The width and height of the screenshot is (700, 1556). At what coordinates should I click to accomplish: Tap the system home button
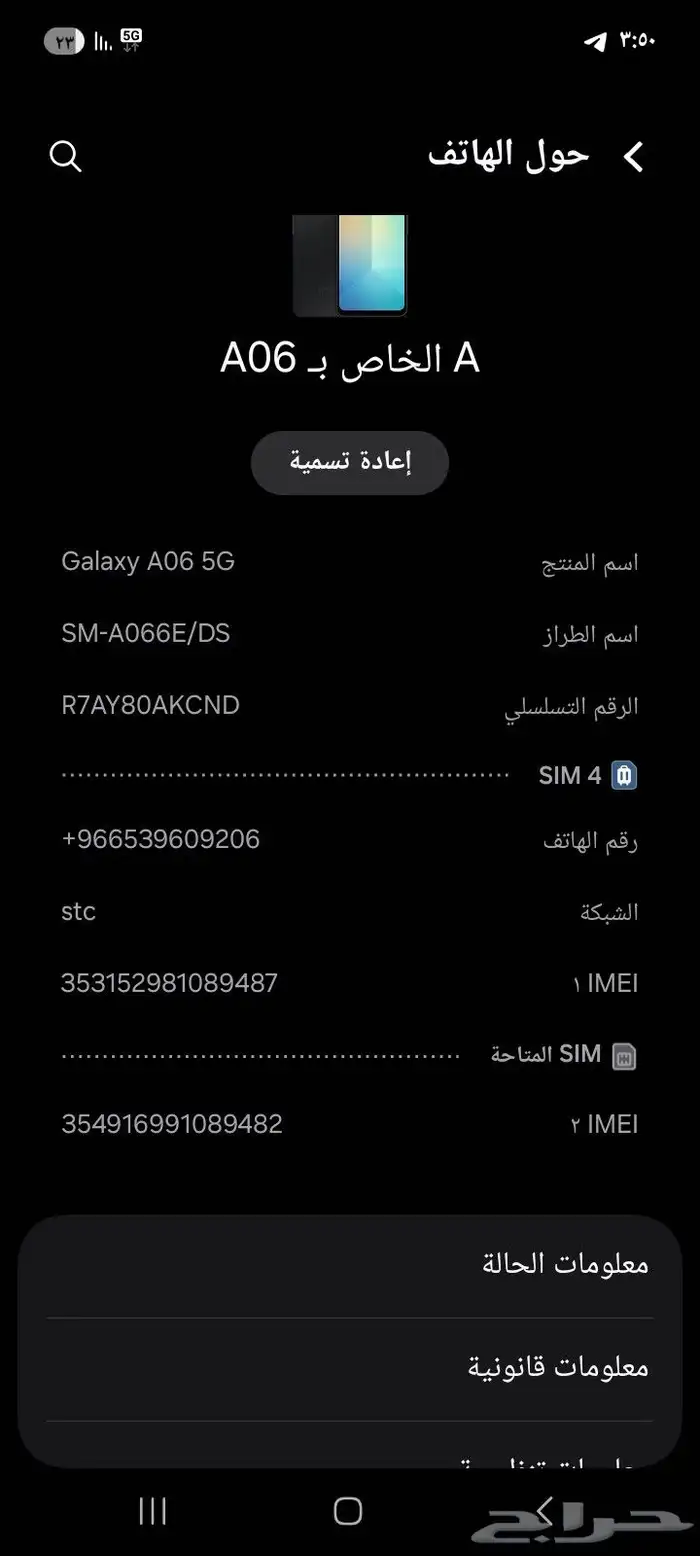(348, 1510)
